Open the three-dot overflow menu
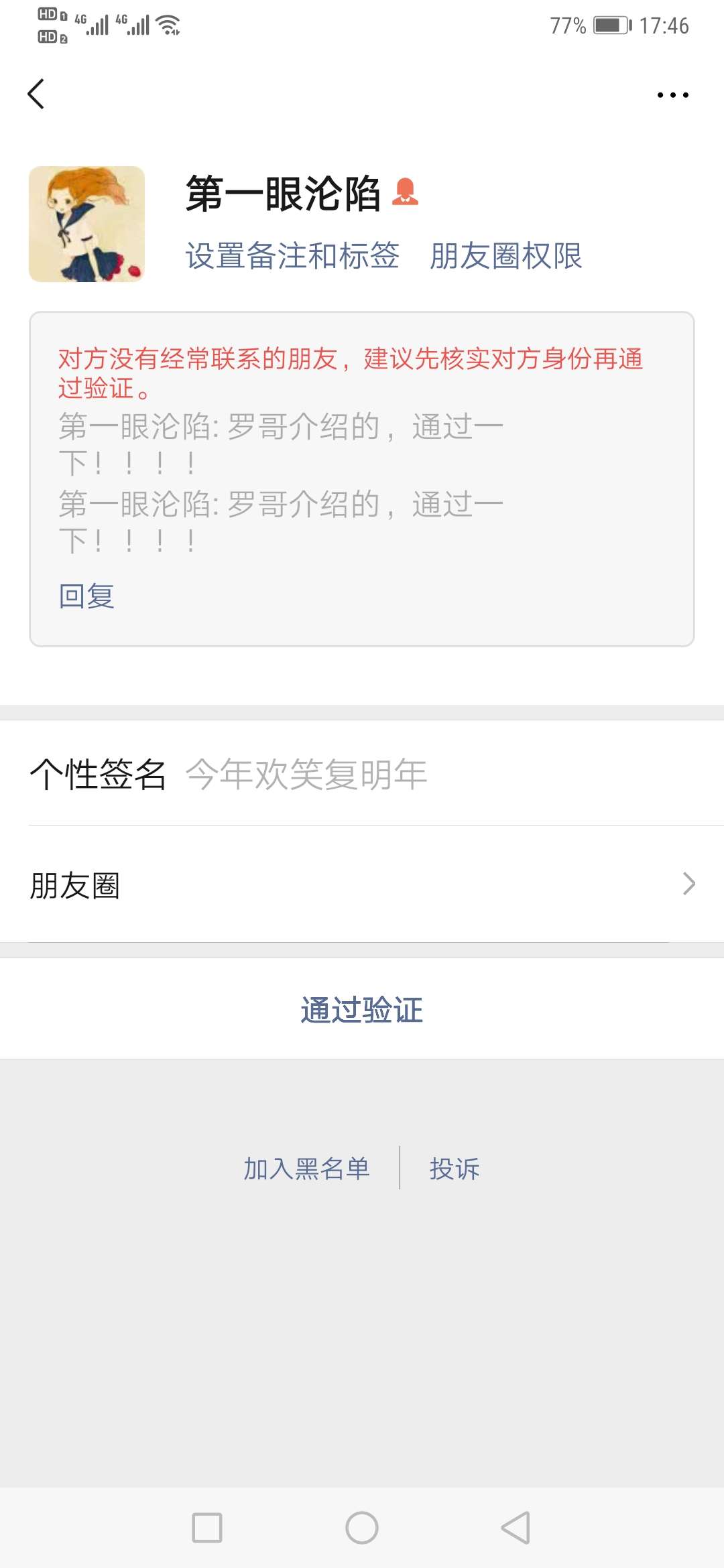Viewport: 724px width, 1568px height. [672, 95]
